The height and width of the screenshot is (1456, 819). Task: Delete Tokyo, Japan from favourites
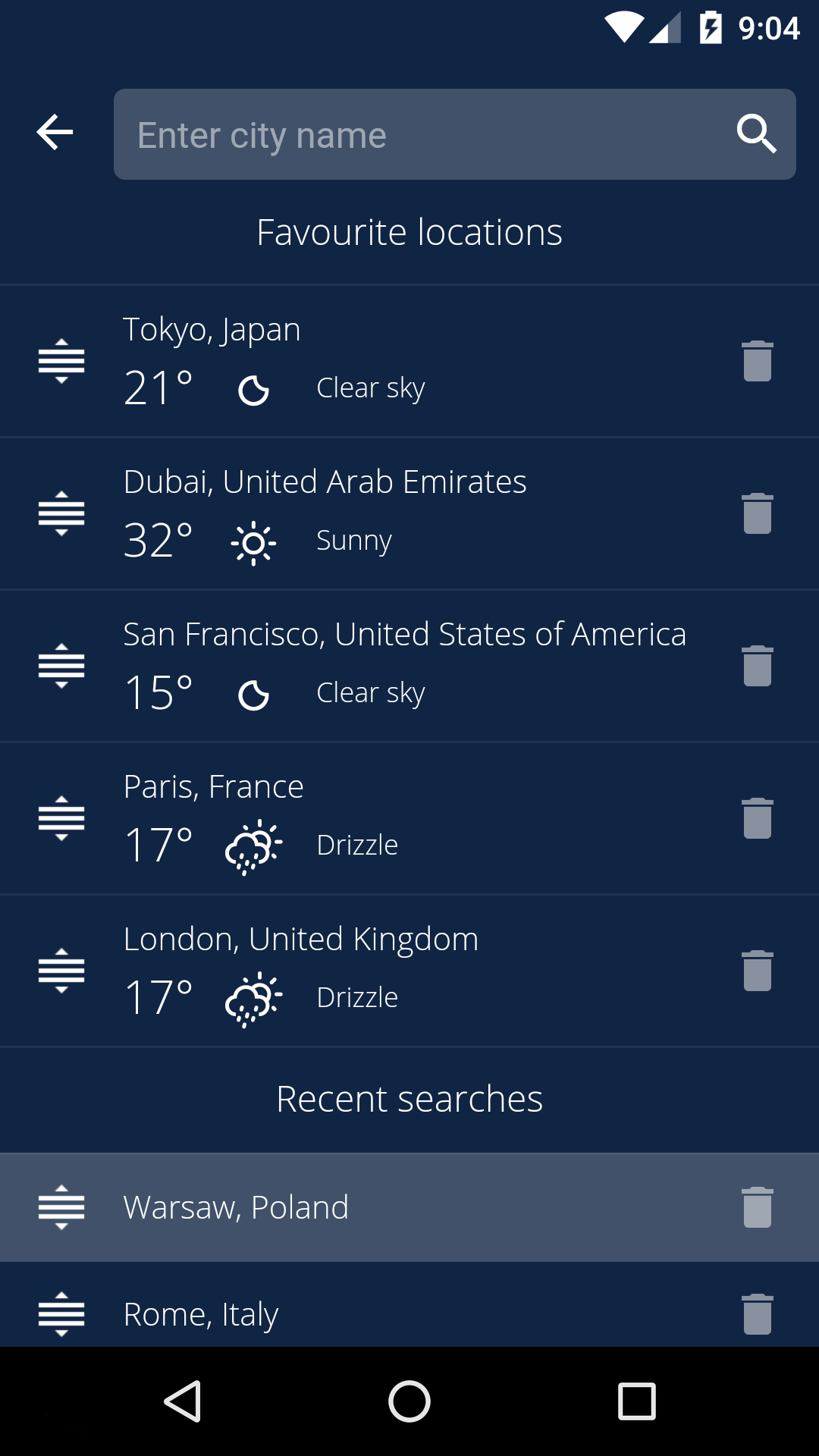756,361
